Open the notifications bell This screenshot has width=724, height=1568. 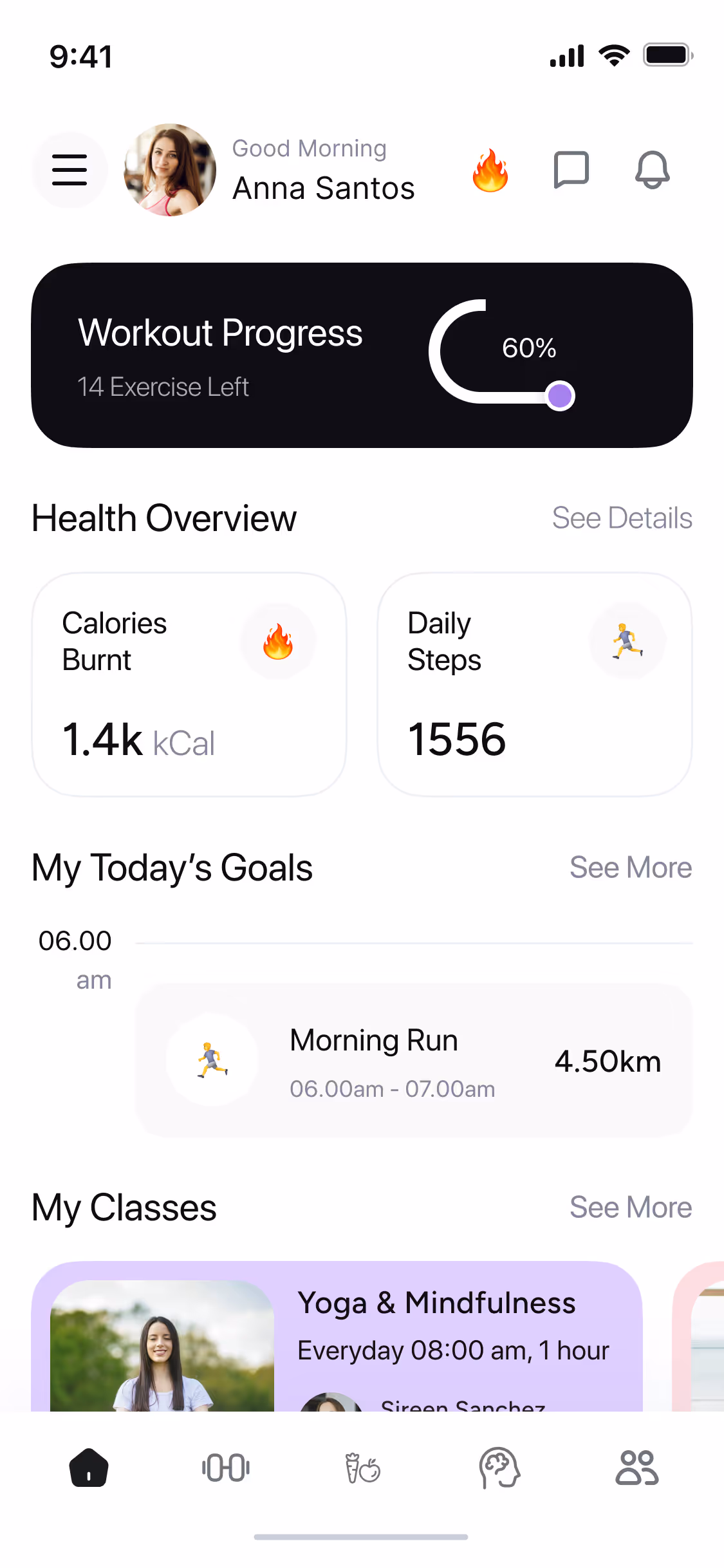[653, 169]
